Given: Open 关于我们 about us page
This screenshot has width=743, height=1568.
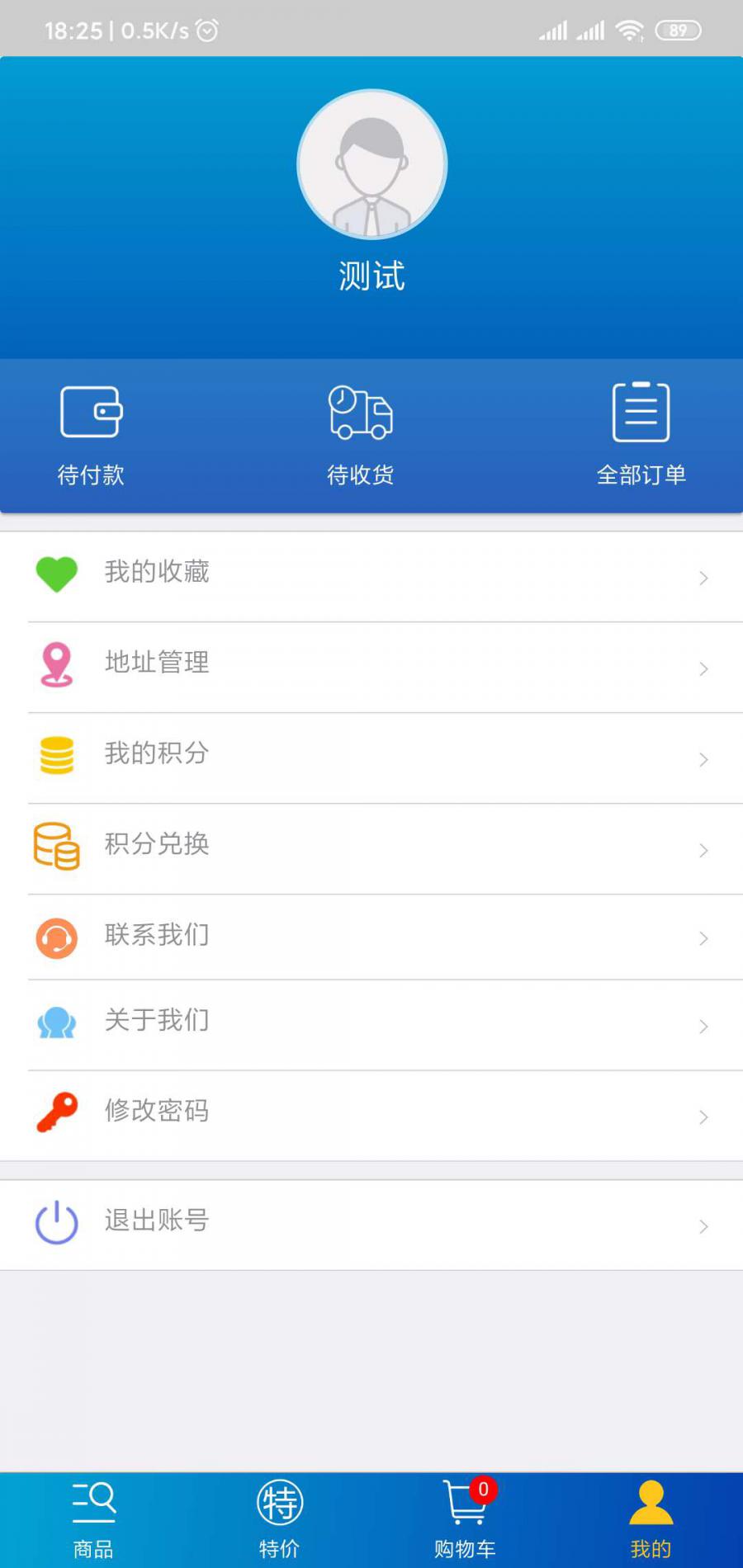Looking at the screenshot, I should tap(371, 1024).
